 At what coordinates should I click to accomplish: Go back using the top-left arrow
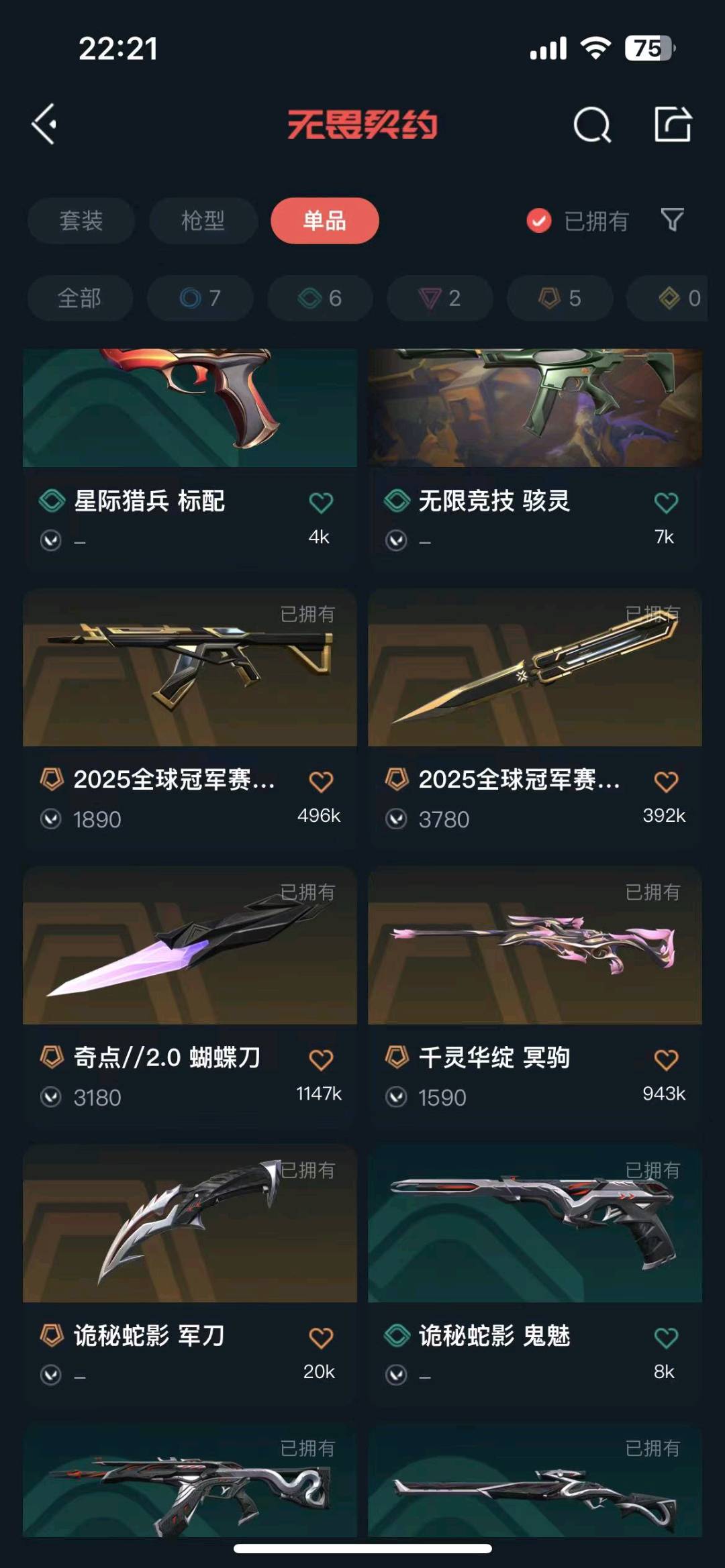pos(44,124)
